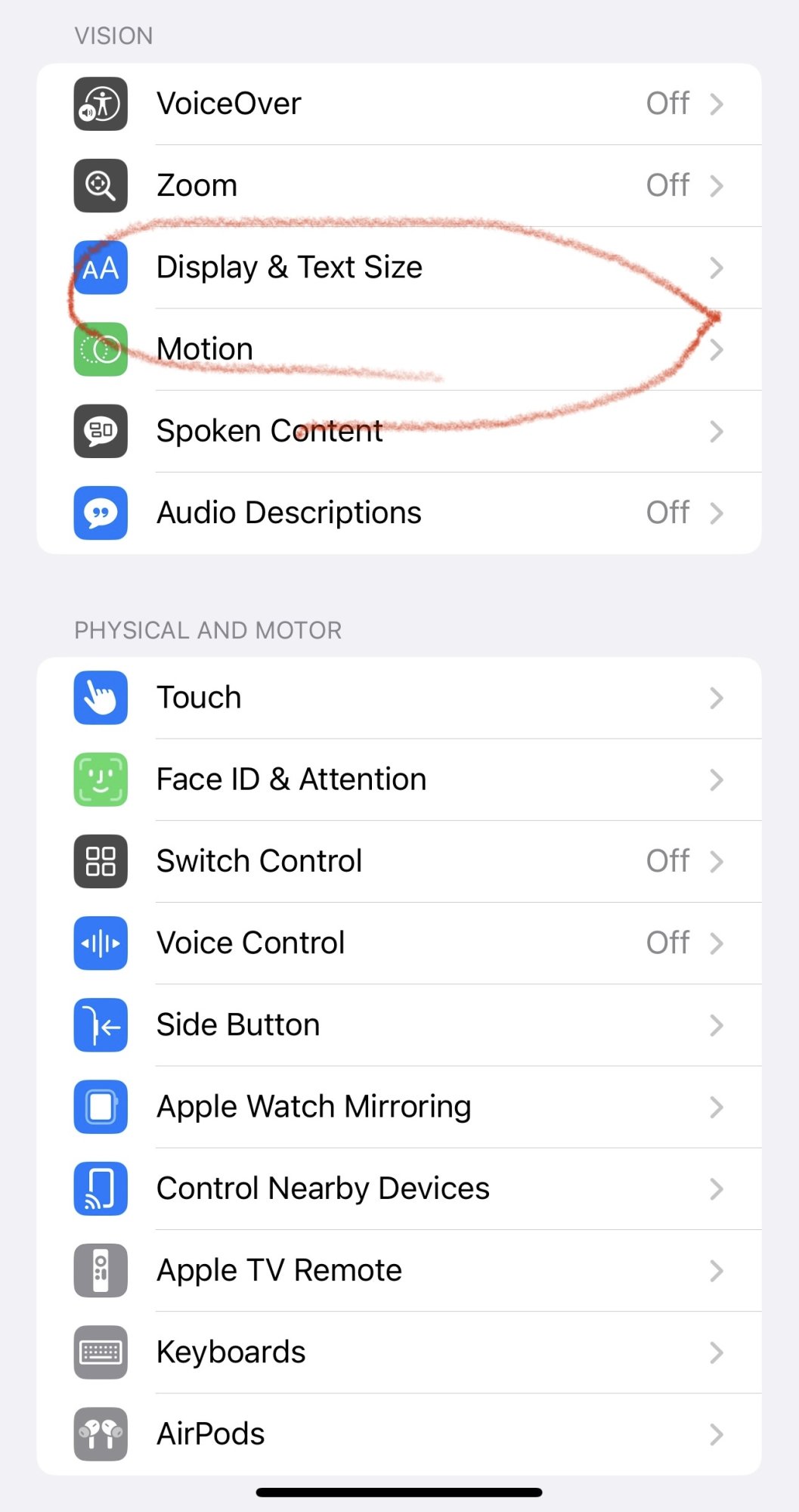
Task: Open Apple TV Remote settings
Action: coord(398,1270)
